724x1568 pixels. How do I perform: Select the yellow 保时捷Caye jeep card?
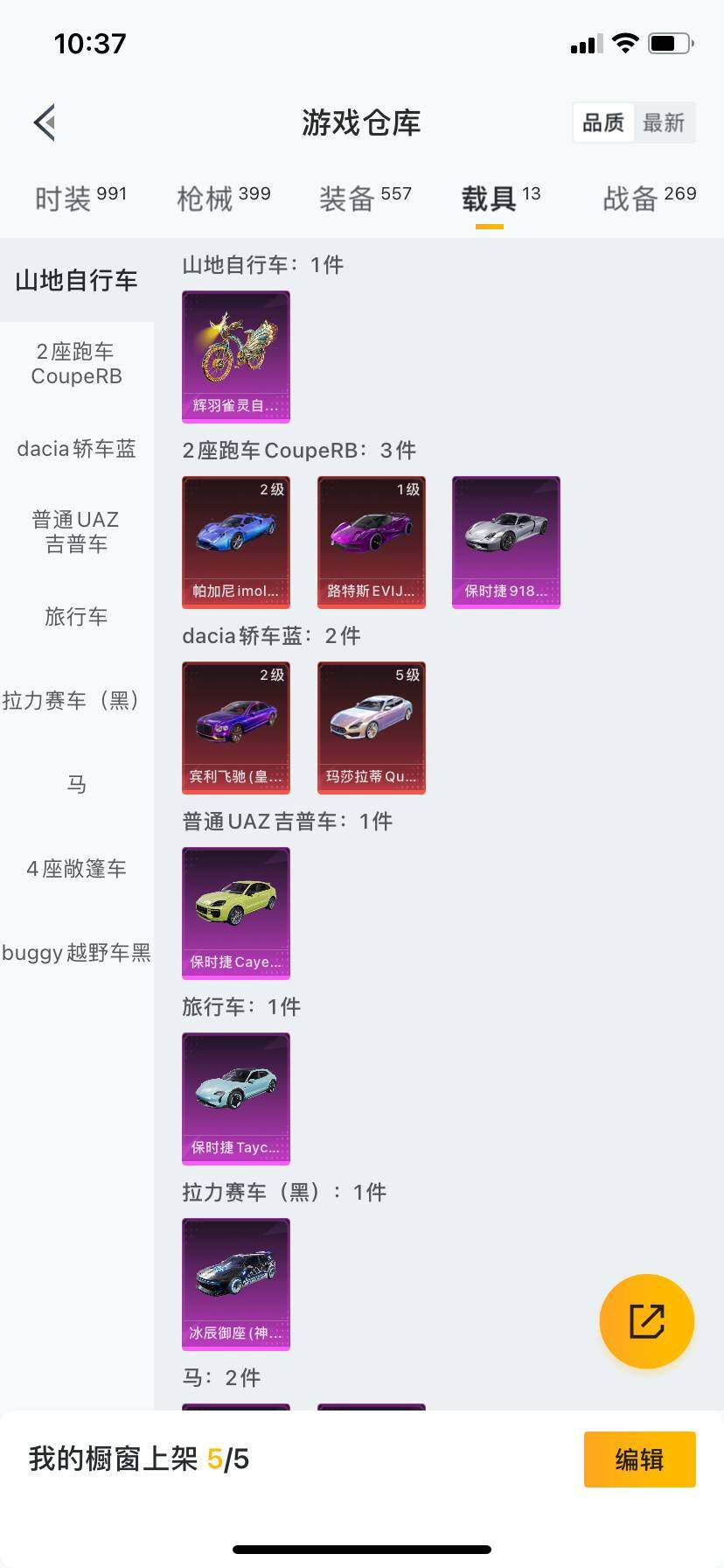tap(235, 913)
